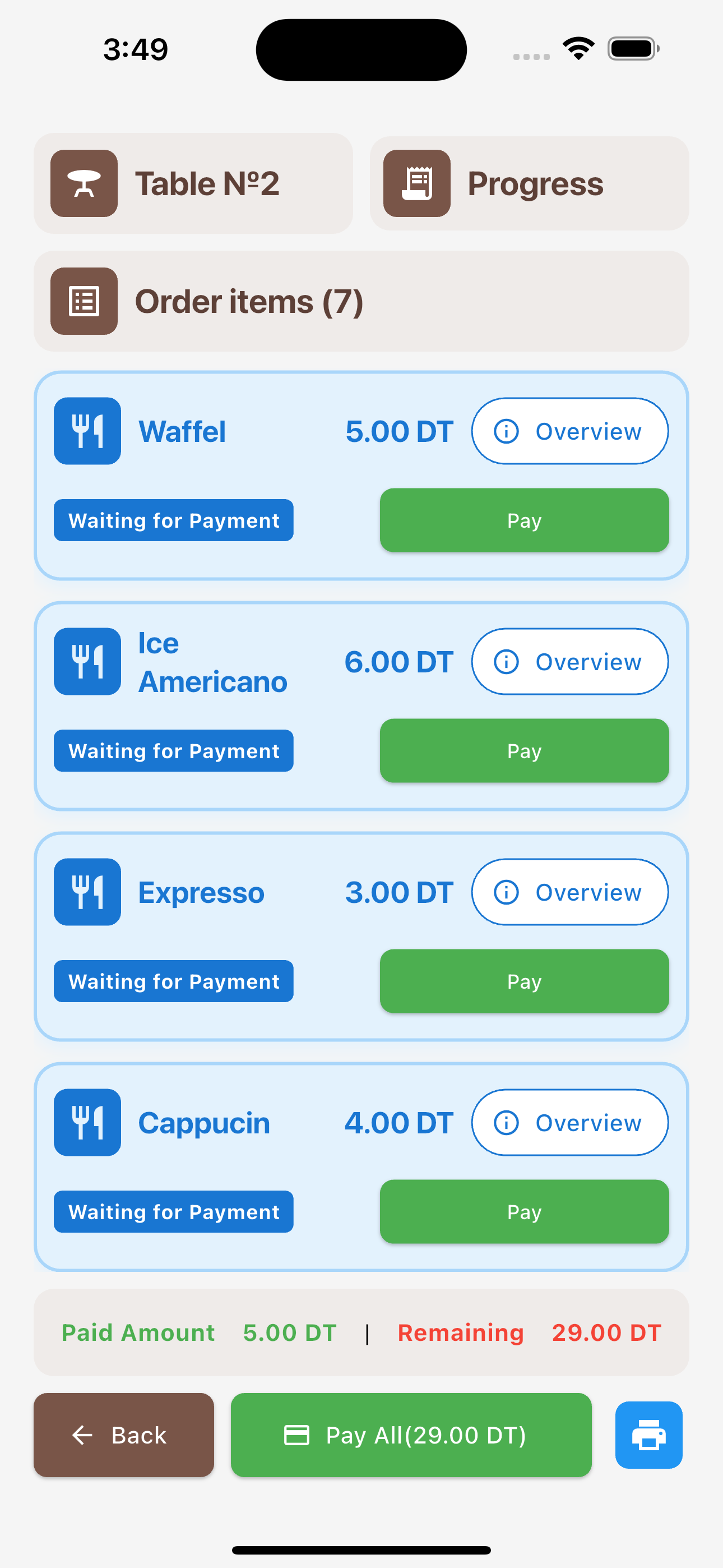Screen dimensions: 723x1568
Task: Open Overview for the Waffel item
Action: click(x=569, y=431)
